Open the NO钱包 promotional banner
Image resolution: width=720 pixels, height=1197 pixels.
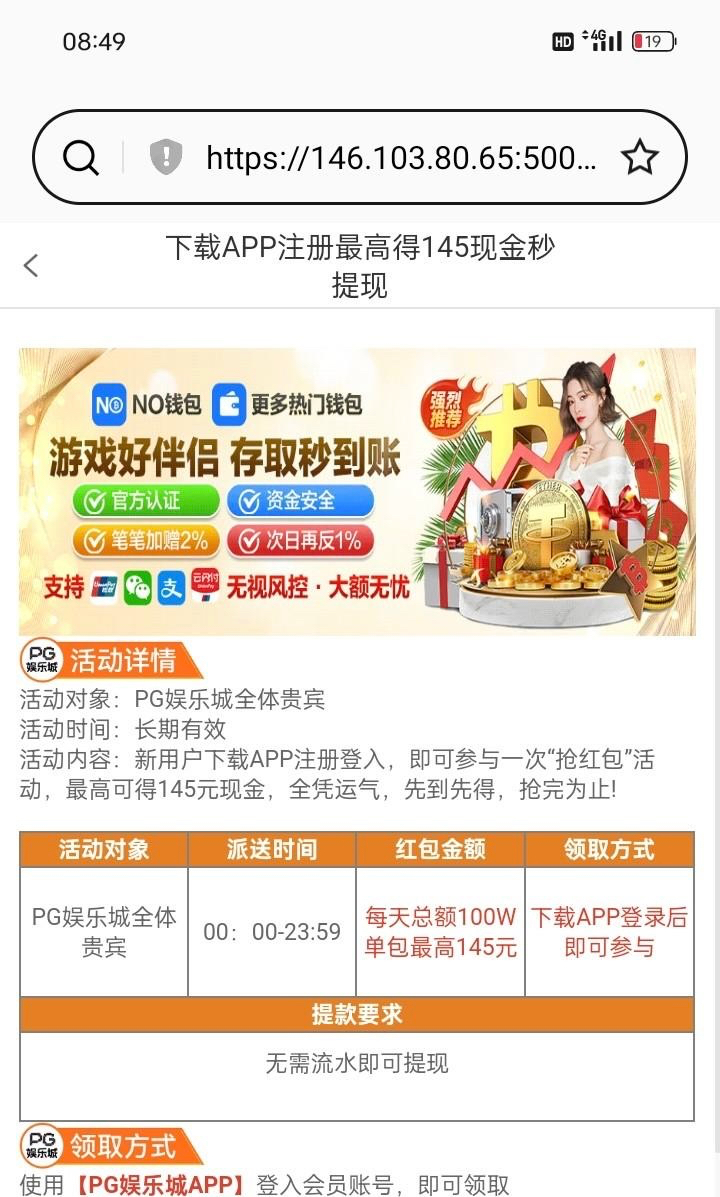(357, 491)
